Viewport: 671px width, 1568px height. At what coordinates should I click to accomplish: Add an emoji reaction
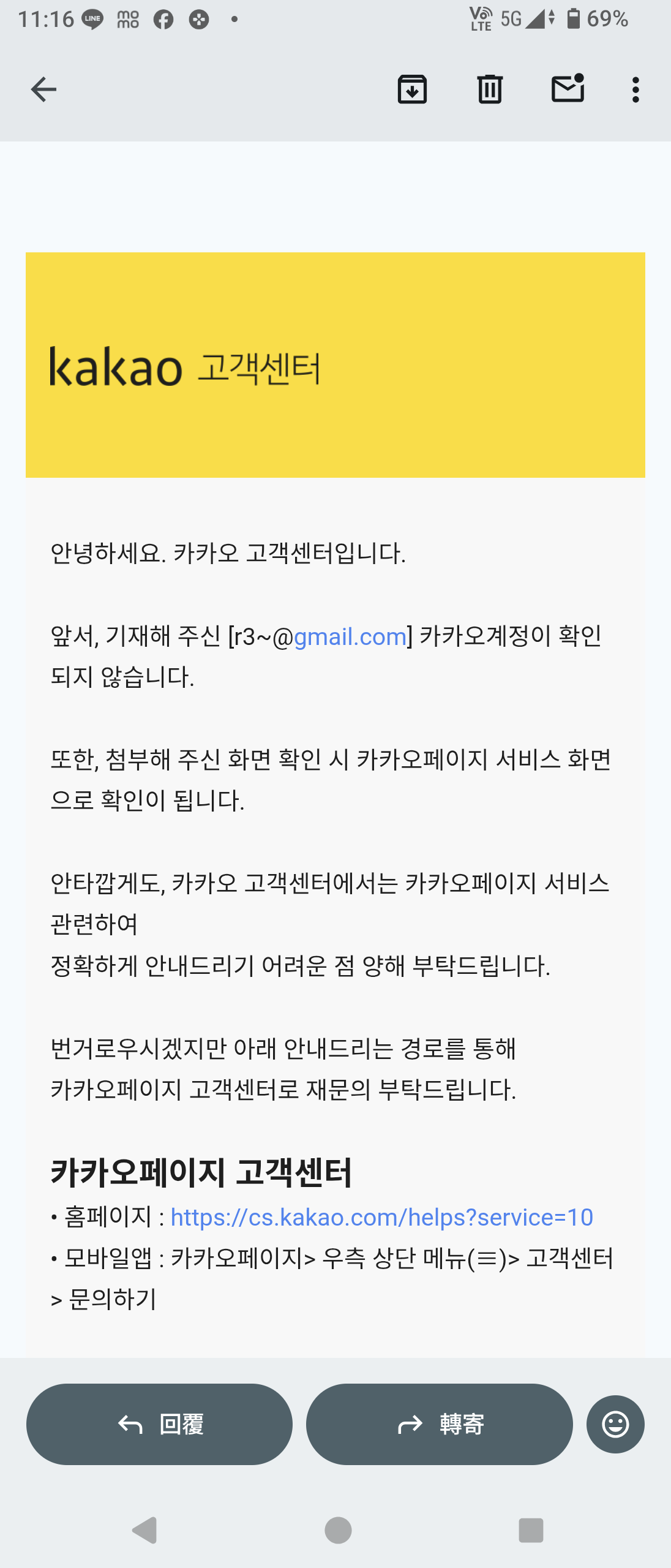615,1424
